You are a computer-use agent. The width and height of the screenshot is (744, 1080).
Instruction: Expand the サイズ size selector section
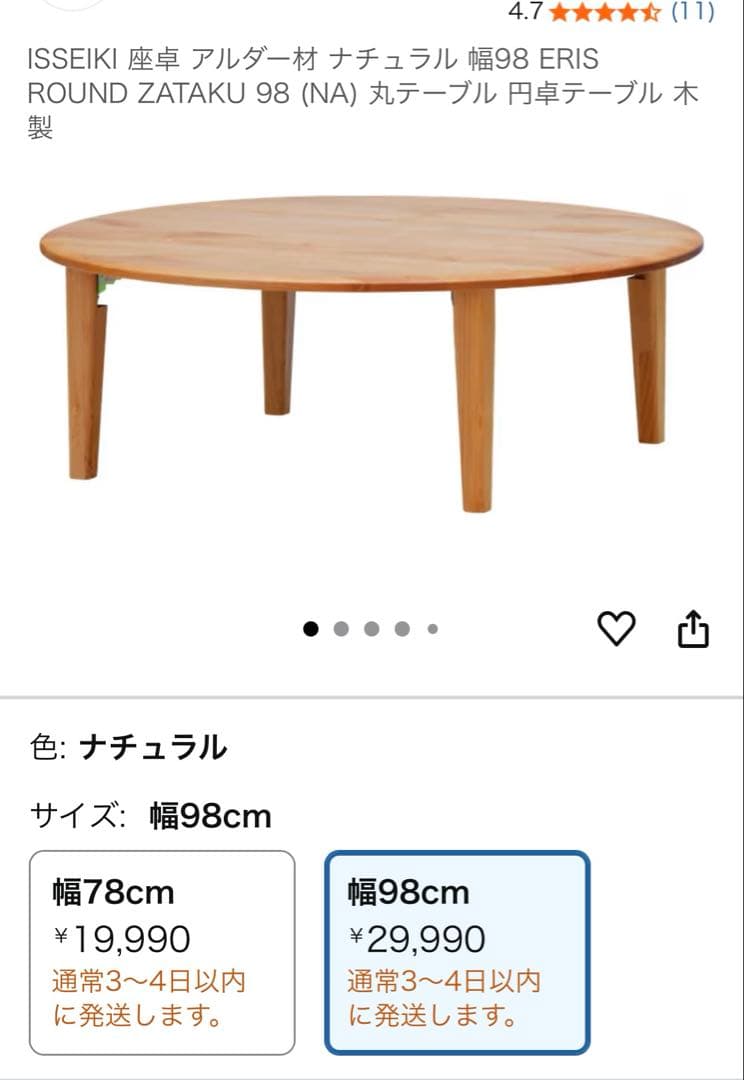[150, 815]
